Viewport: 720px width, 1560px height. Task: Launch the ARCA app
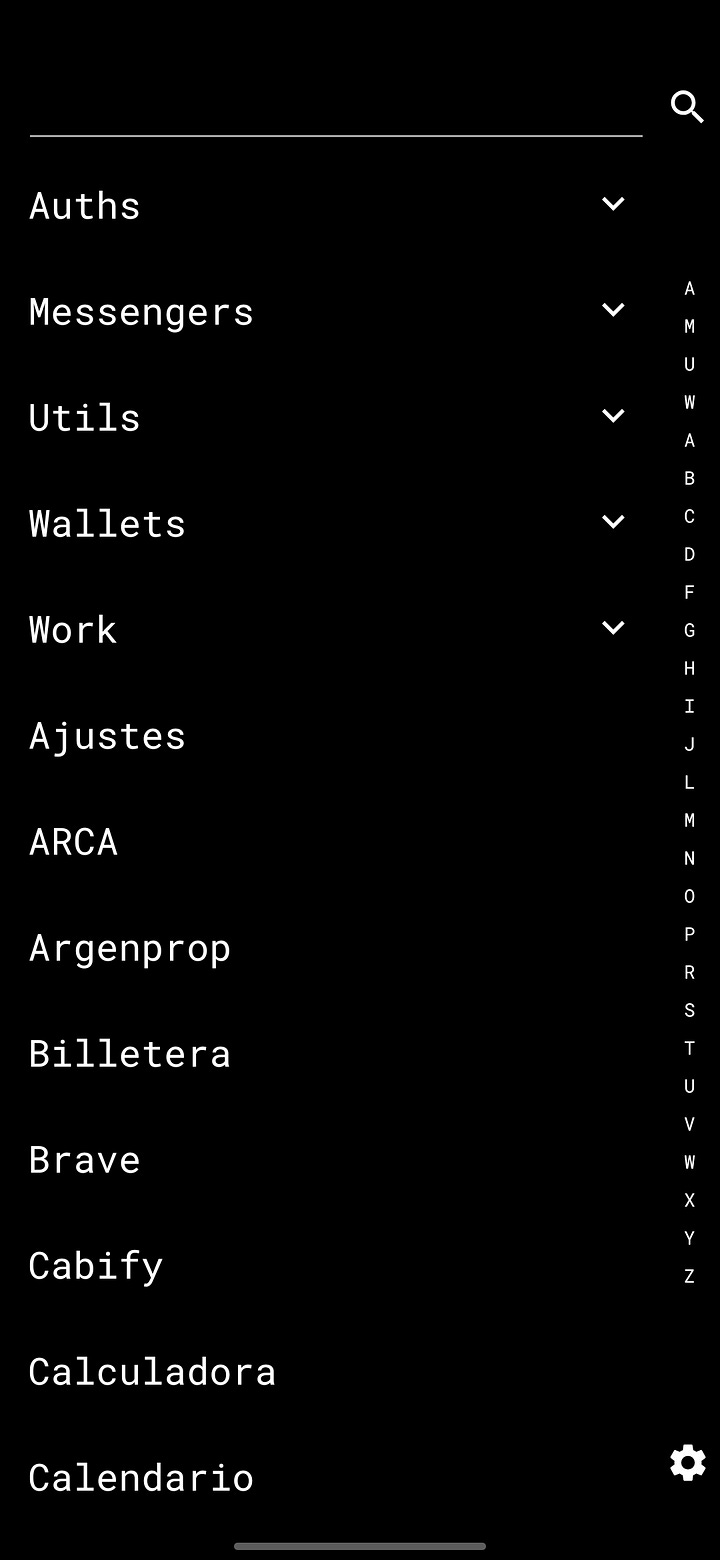[73, 841]
